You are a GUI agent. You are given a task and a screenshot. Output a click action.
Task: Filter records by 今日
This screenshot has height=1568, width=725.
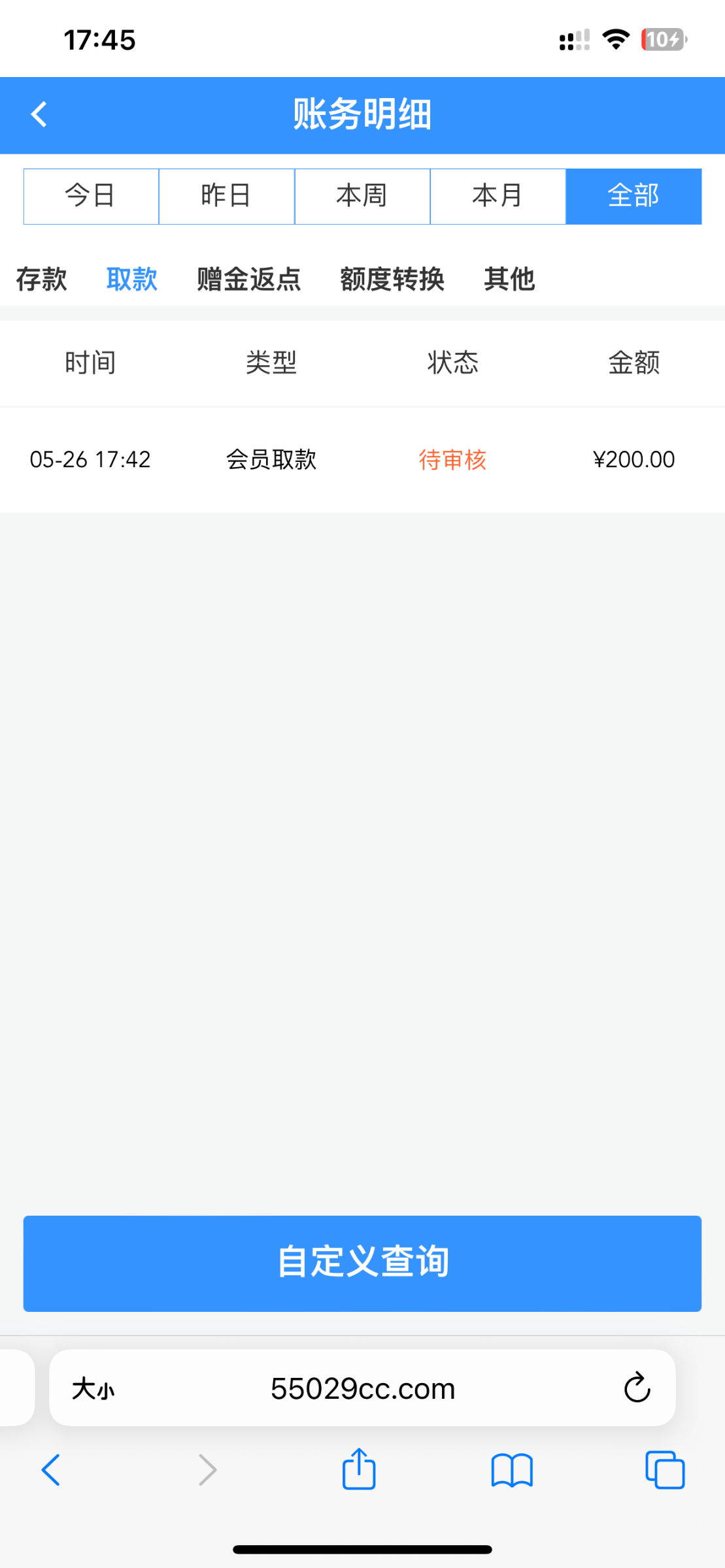[91, 196]
